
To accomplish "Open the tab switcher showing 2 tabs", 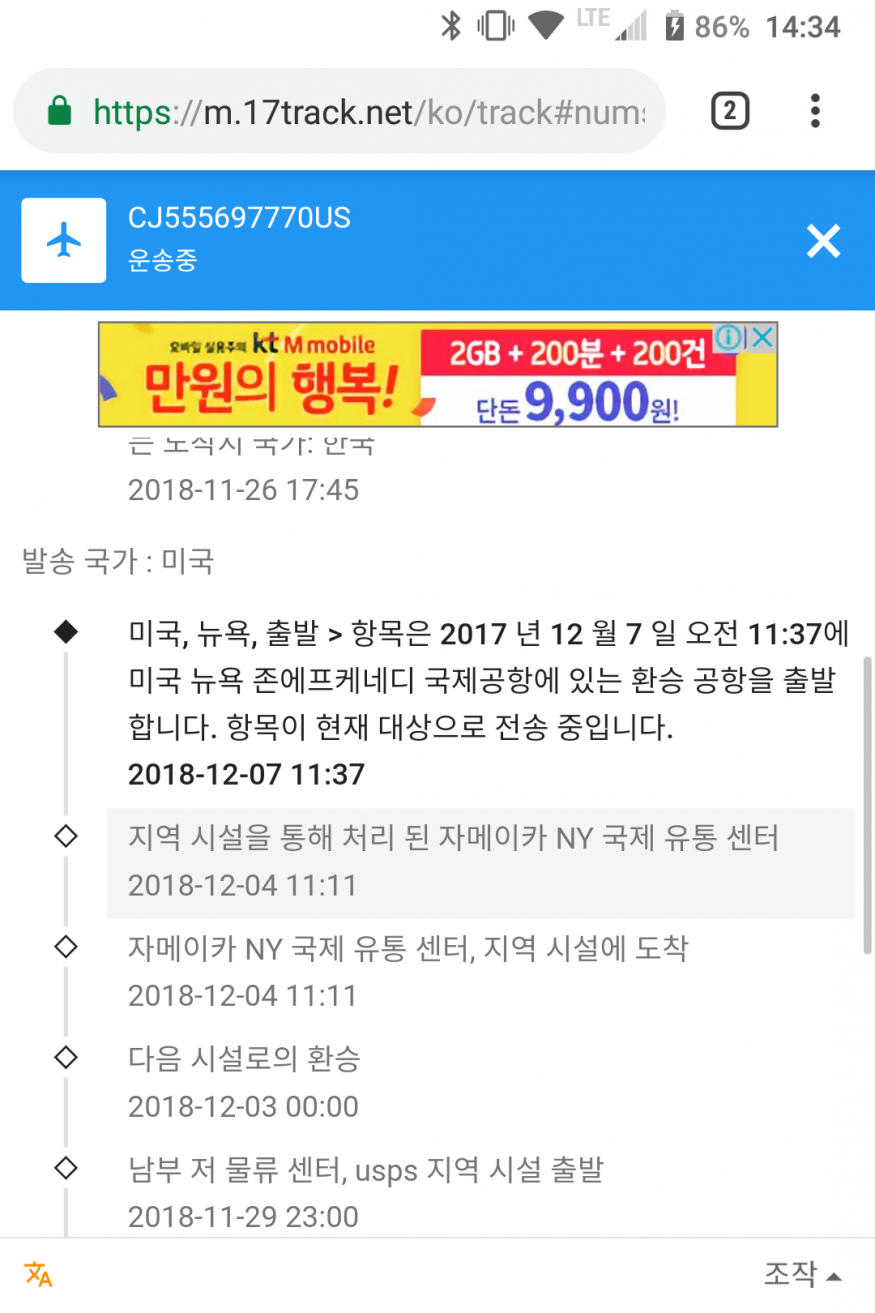I will tap(730, 111).
